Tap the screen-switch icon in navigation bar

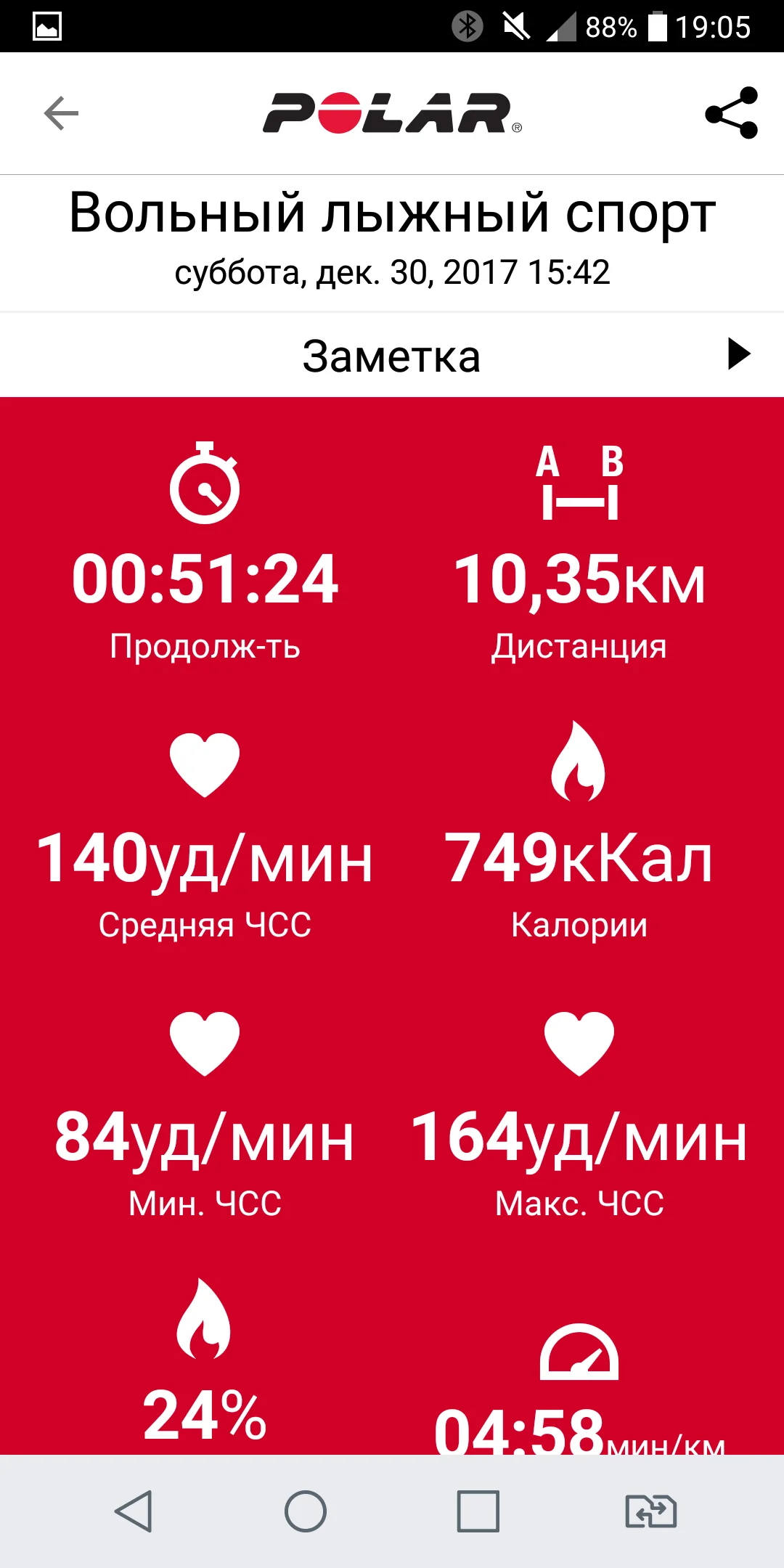(x=651, y=1511)
